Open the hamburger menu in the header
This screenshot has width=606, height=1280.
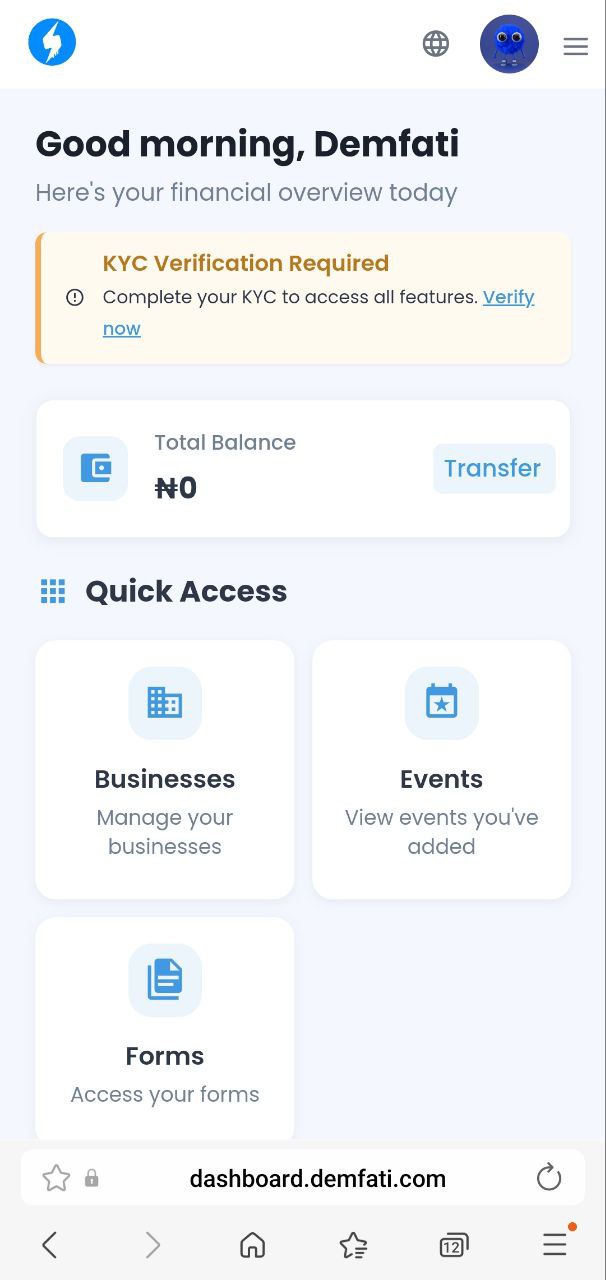(x=575, y=46)
